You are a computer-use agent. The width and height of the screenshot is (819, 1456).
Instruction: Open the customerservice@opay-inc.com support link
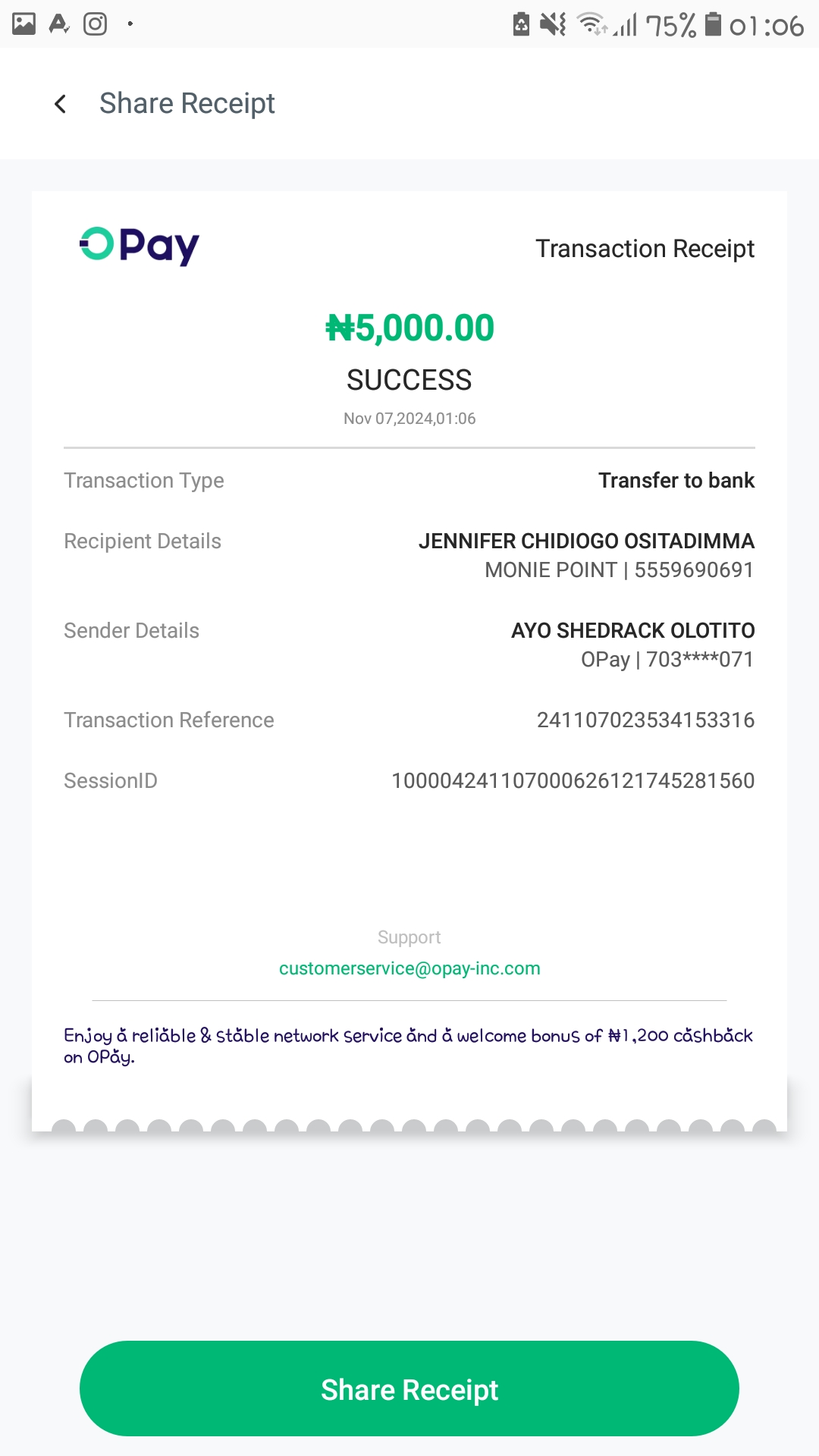(x=409, y=968)
